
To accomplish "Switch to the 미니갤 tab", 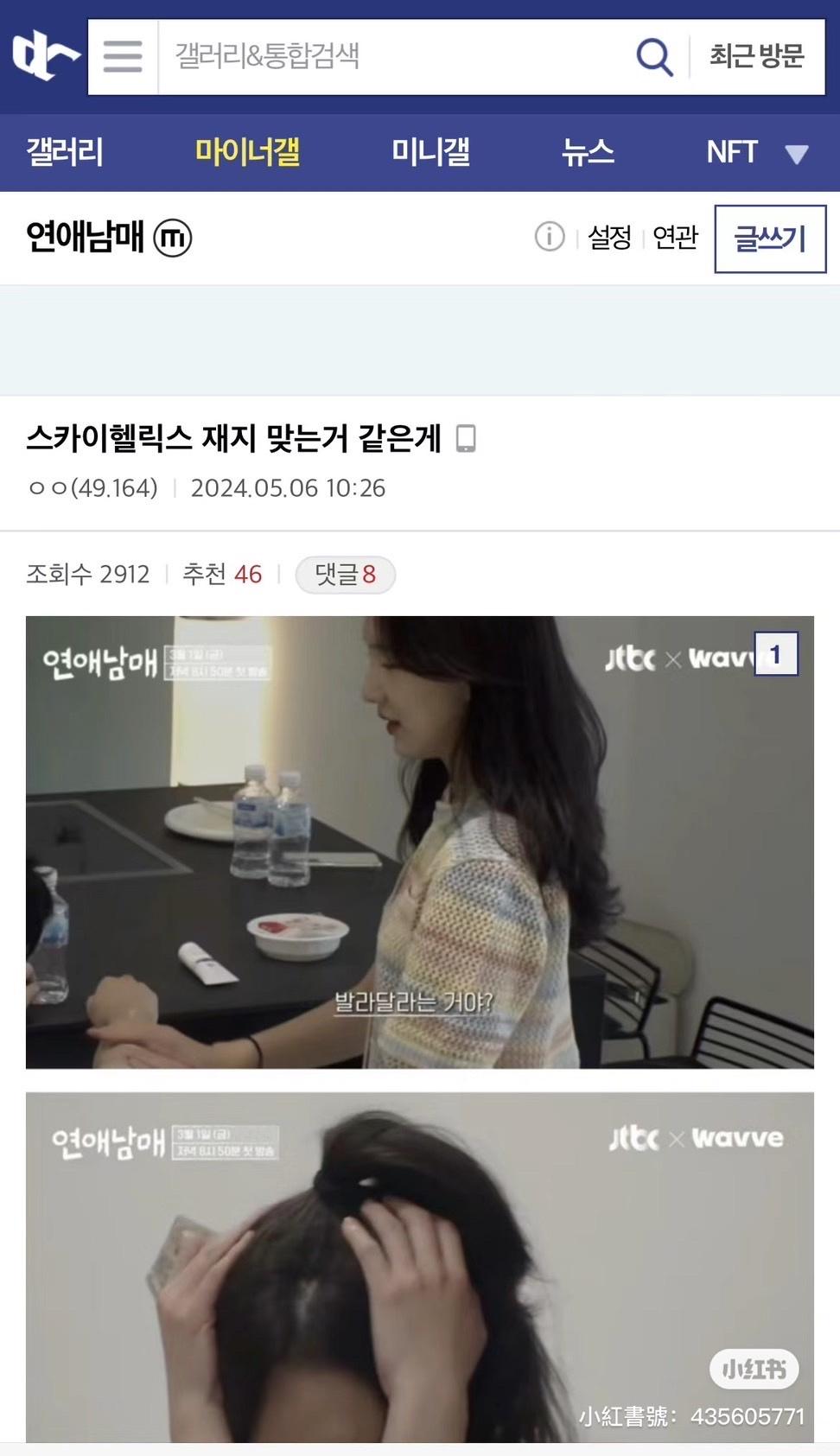I will pyautogui.click(x=430, y=153).
